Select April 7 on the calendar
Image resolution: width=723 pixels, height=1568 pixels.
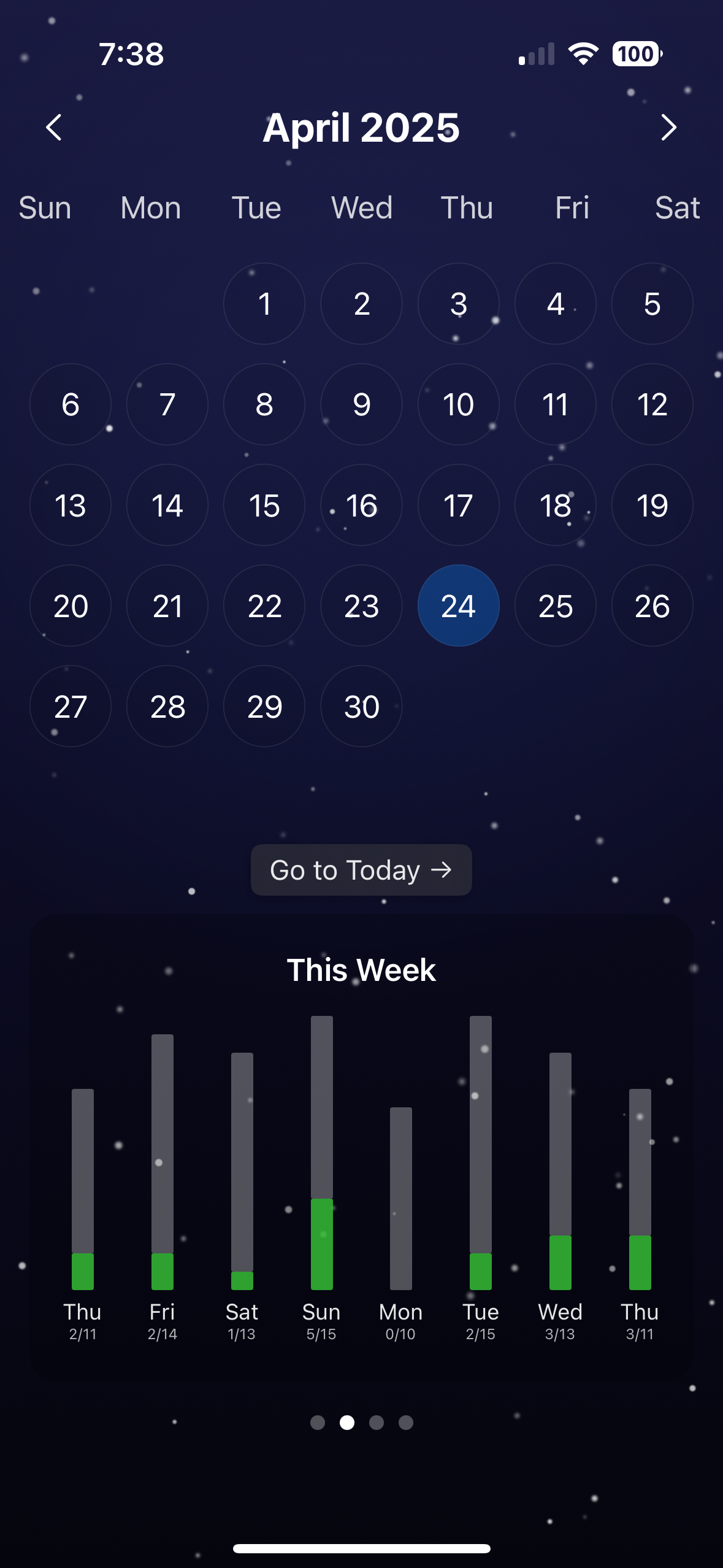click(x=167, y=404)
